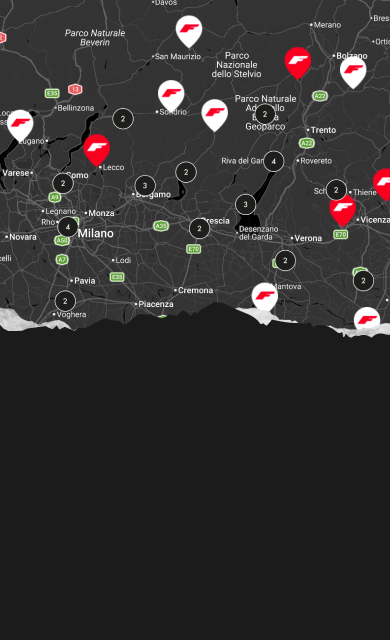Select the red pin near Parco Nazionale dello Stelvio
Viewport: 390px width, 640px height.
[298, 63]
